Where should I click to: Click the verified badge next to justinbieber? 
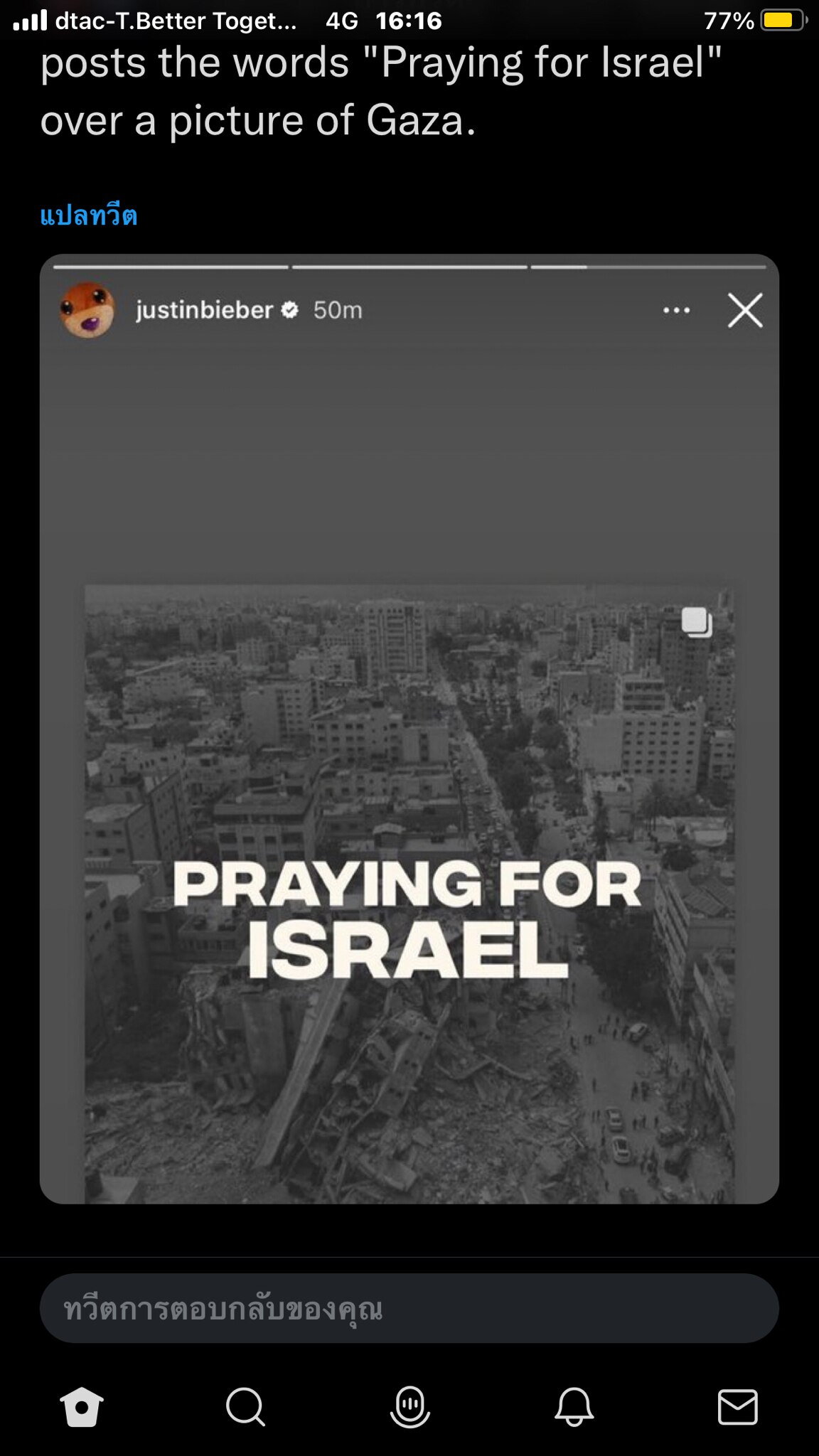coord(289,309)
